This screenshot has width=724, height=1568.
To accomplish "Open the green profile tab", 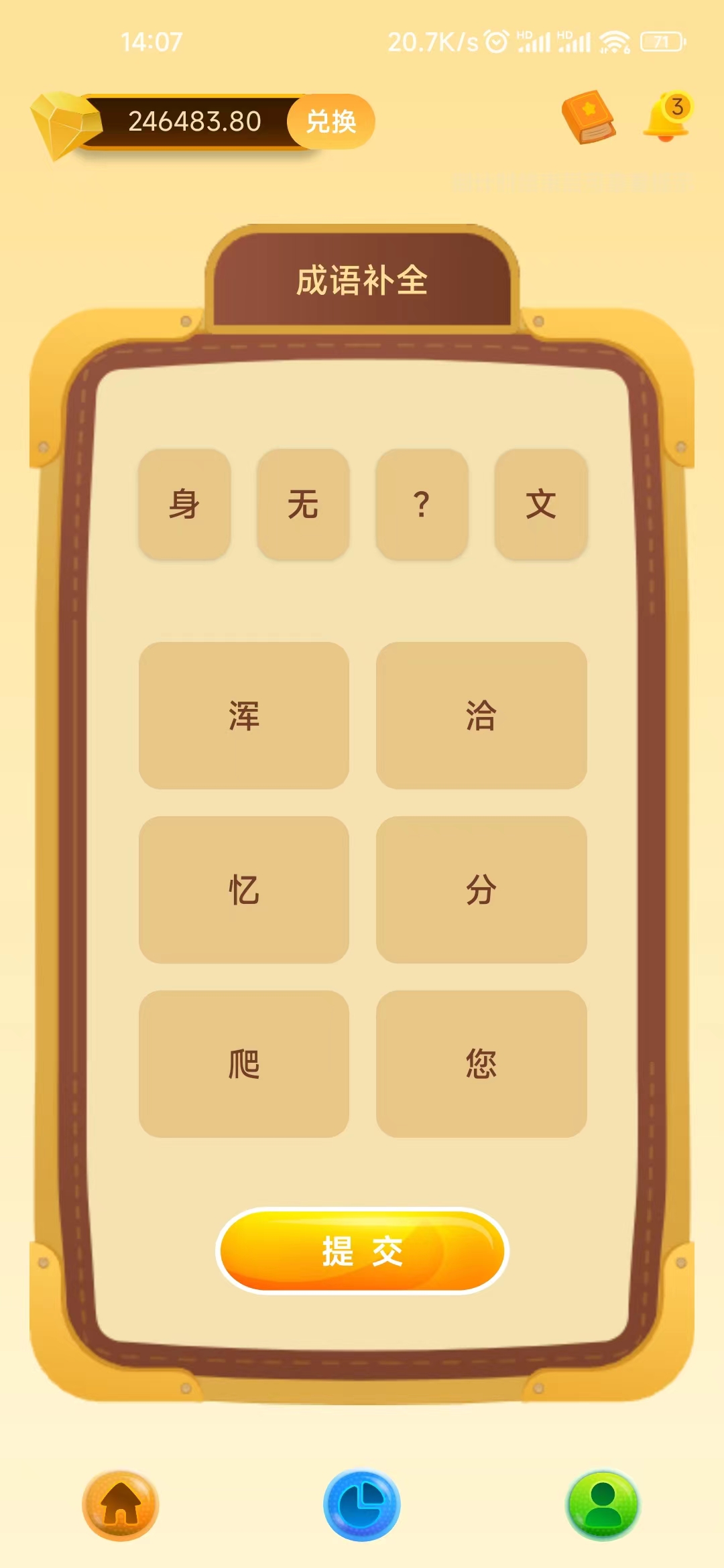I will [x=603, y=1505].
